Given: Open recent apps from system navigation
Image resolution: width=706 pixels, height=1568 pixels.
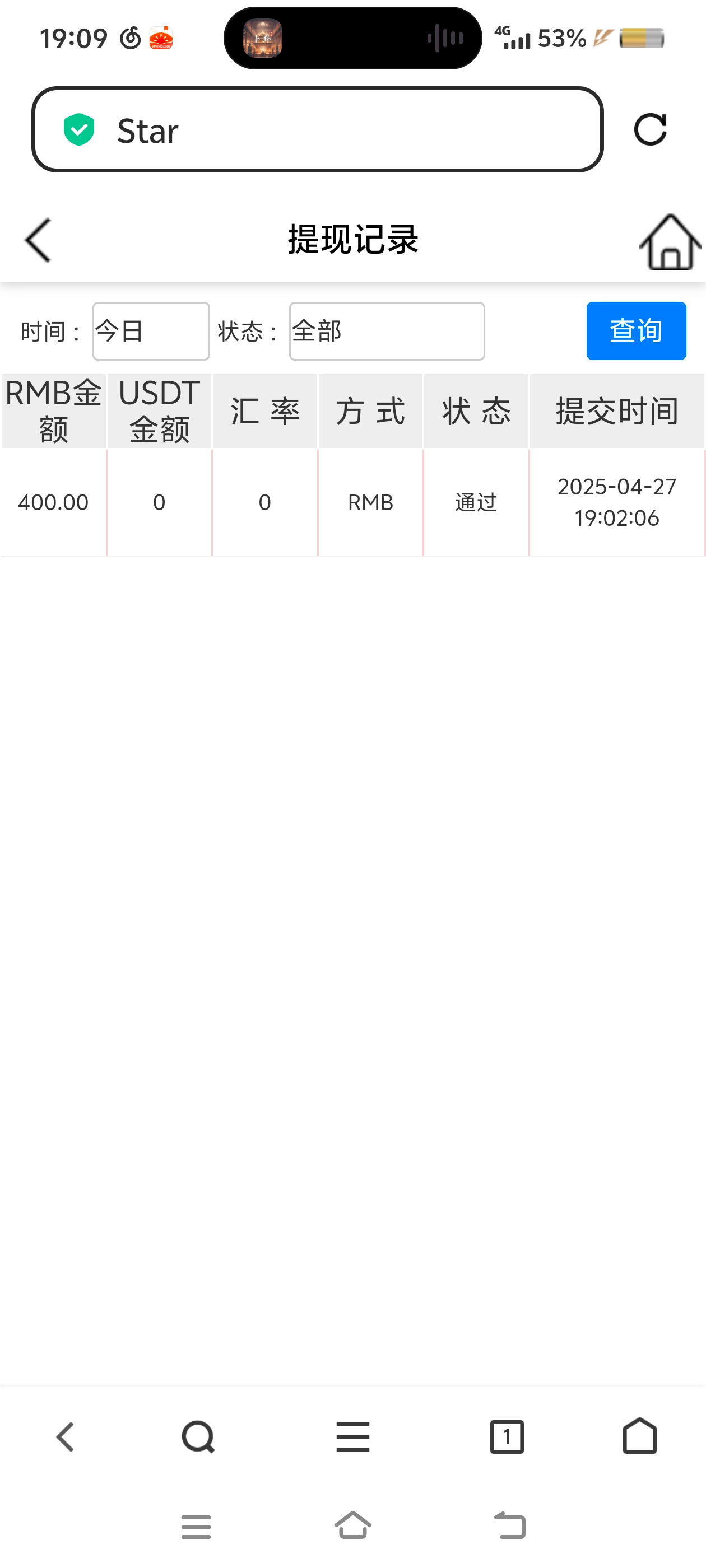Looking at the screenshot, I should (x=196, y=1527).
